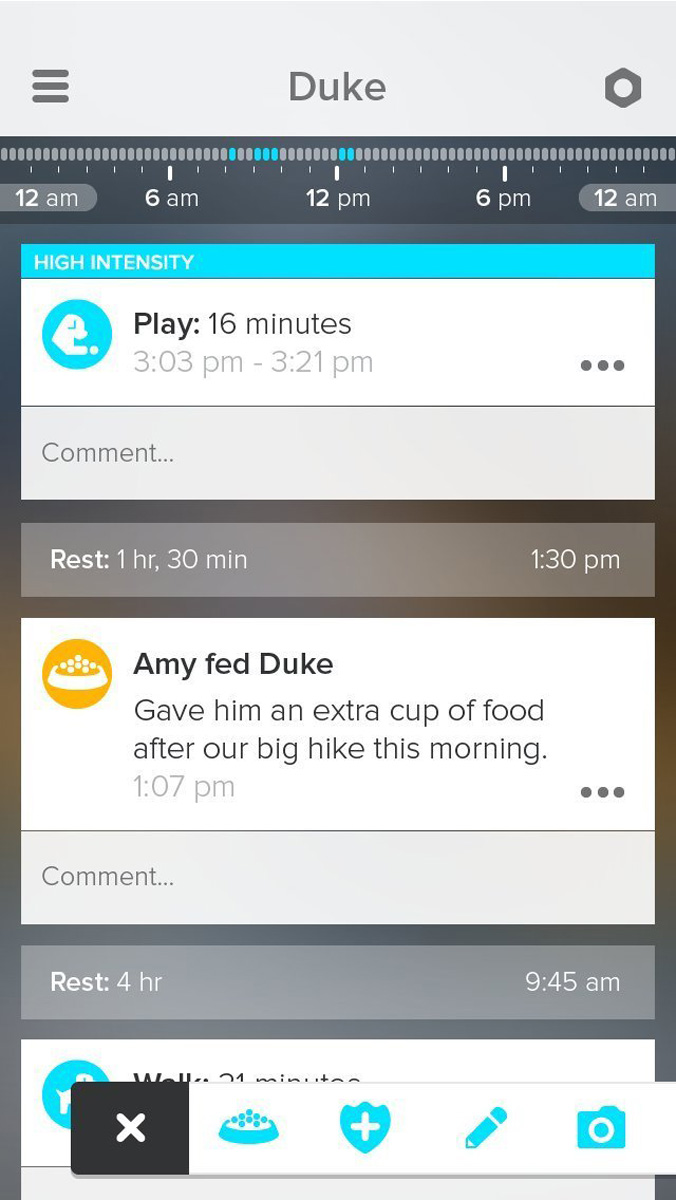Viewport: 676px width, 1200px height.
Task: Jump to 6 pm on the timeline
Action: coord(503,198)
